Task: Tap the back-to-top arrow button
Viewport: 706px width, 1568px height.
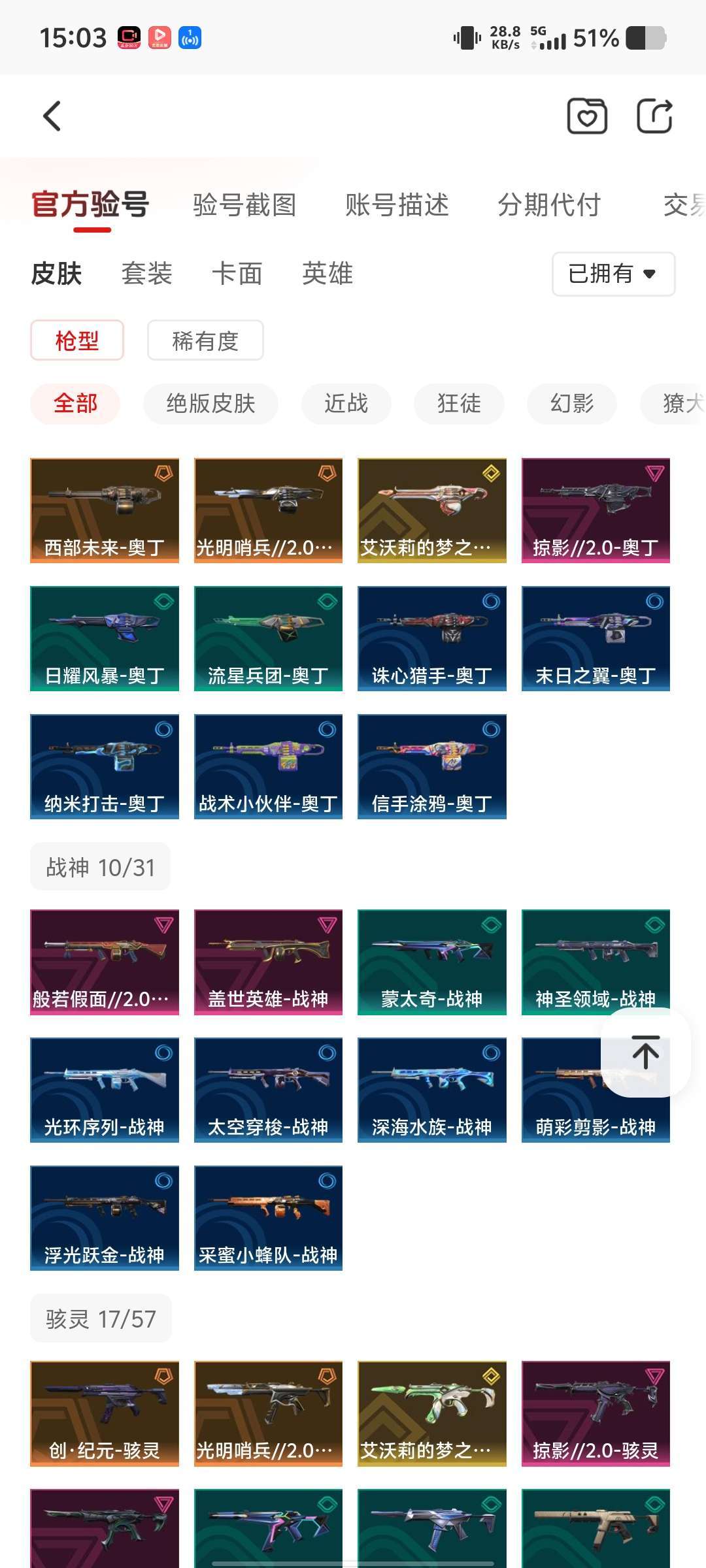Action: tap(645, 1052)
